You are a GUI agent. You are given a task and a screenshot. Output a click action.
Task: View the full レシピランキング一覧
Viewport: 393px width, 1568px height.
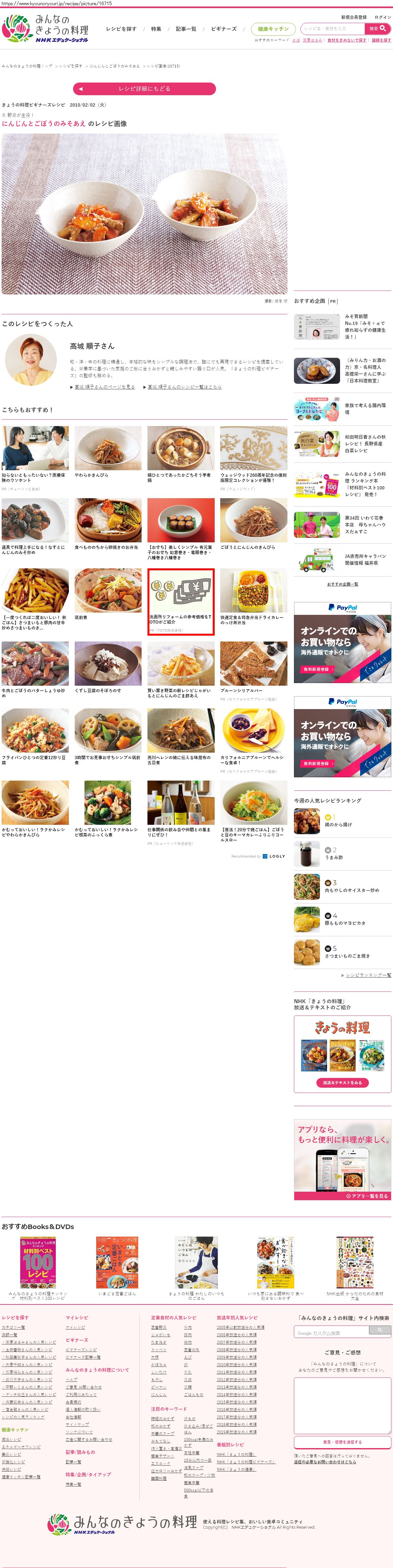[368, 975]
